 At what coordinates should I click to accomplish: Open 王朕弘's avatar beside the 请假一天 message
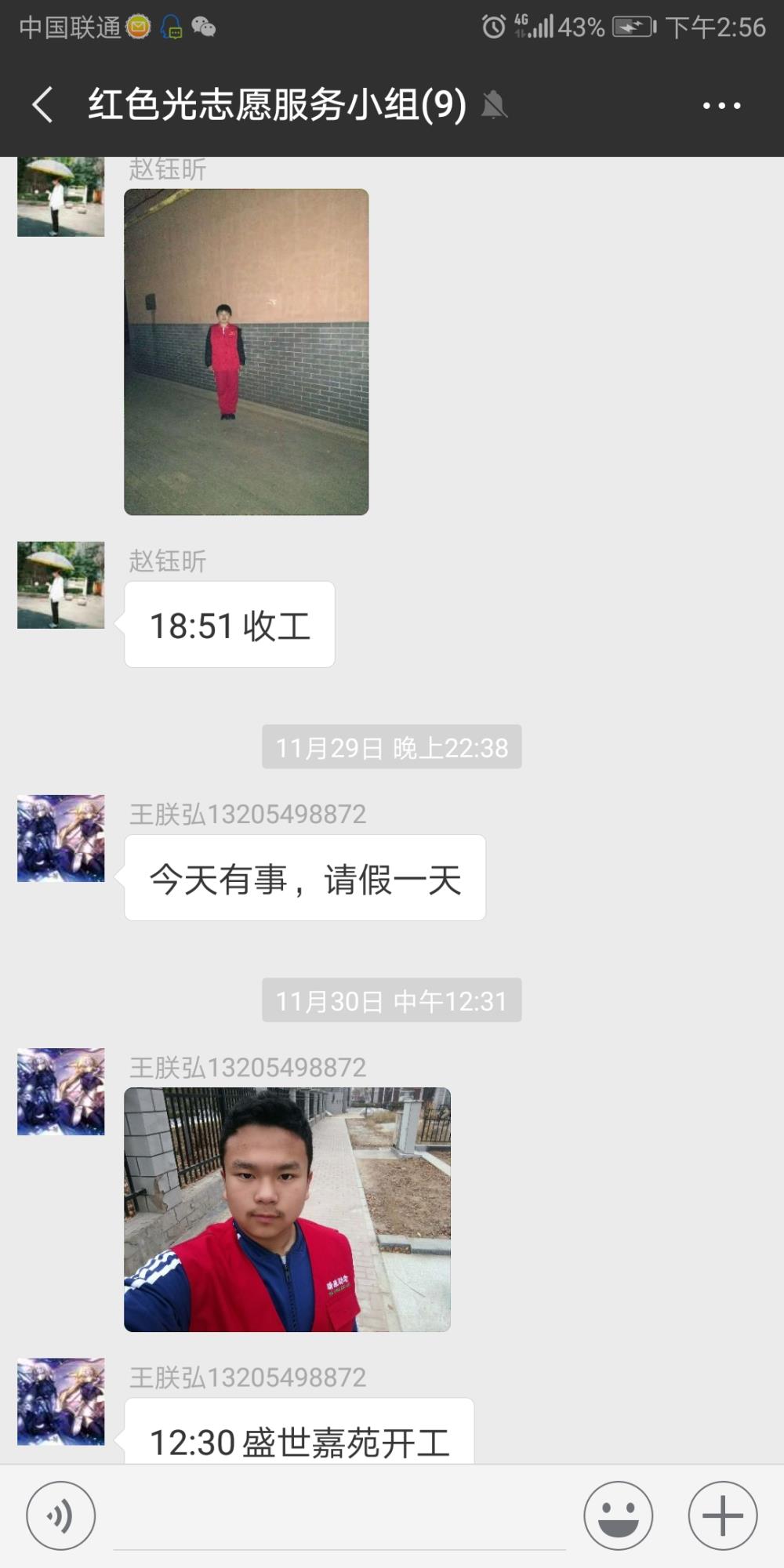[x=61, y=838]
